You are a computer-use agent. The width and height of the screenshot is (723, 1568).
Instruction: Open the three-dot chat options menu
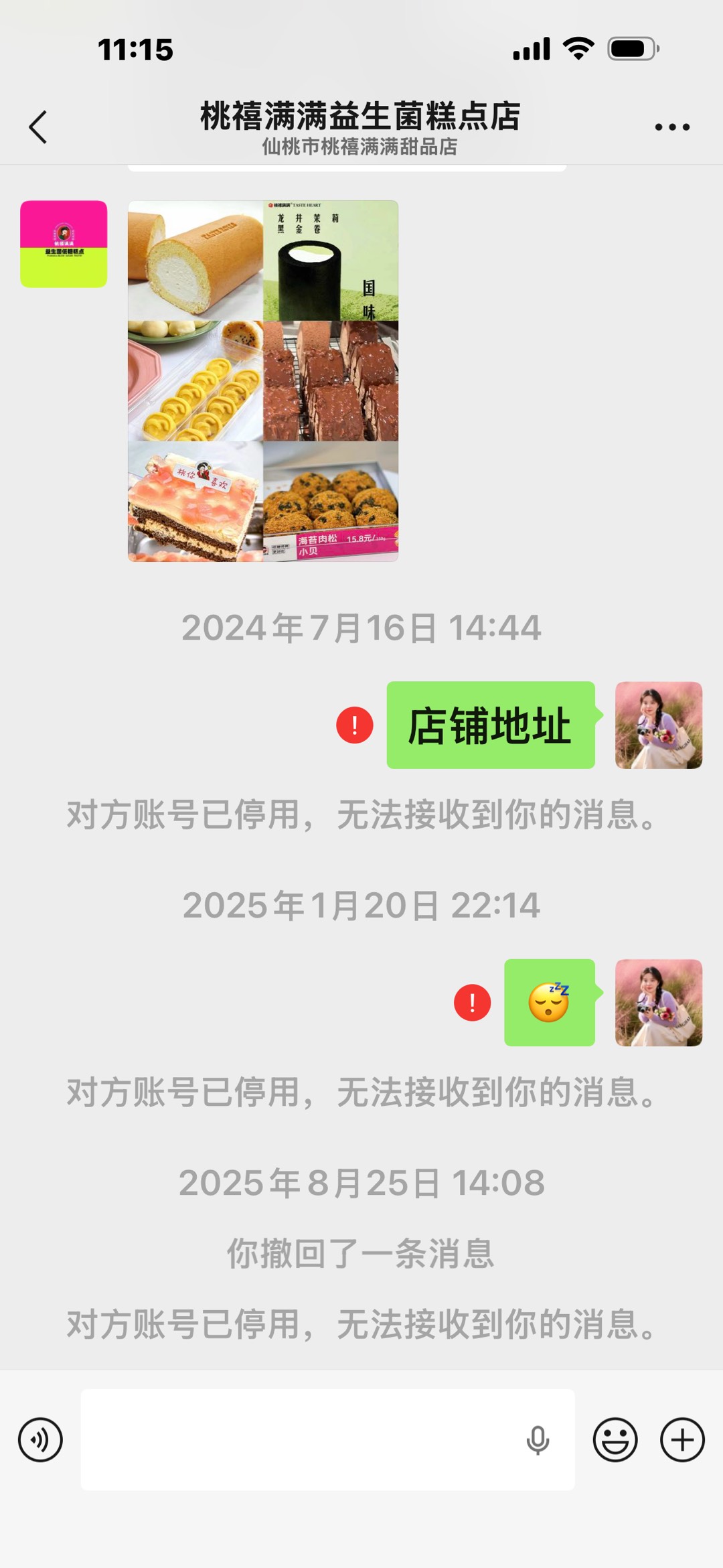(x=672, y=127)
